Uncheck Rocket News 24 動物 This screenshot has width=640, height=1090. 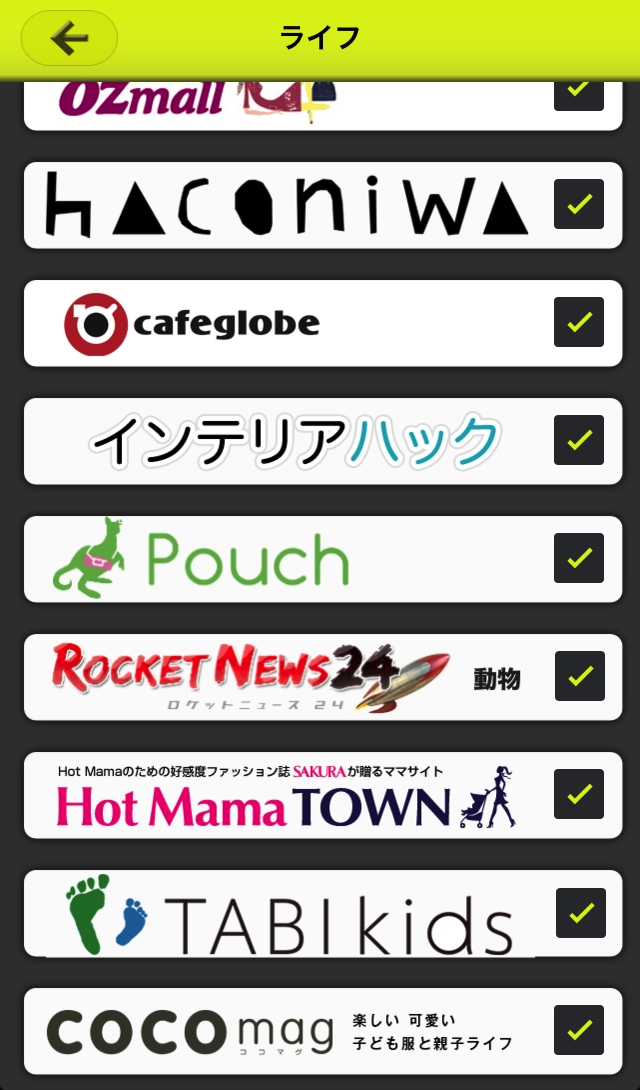pyautogui.click(x=579, y=676)
